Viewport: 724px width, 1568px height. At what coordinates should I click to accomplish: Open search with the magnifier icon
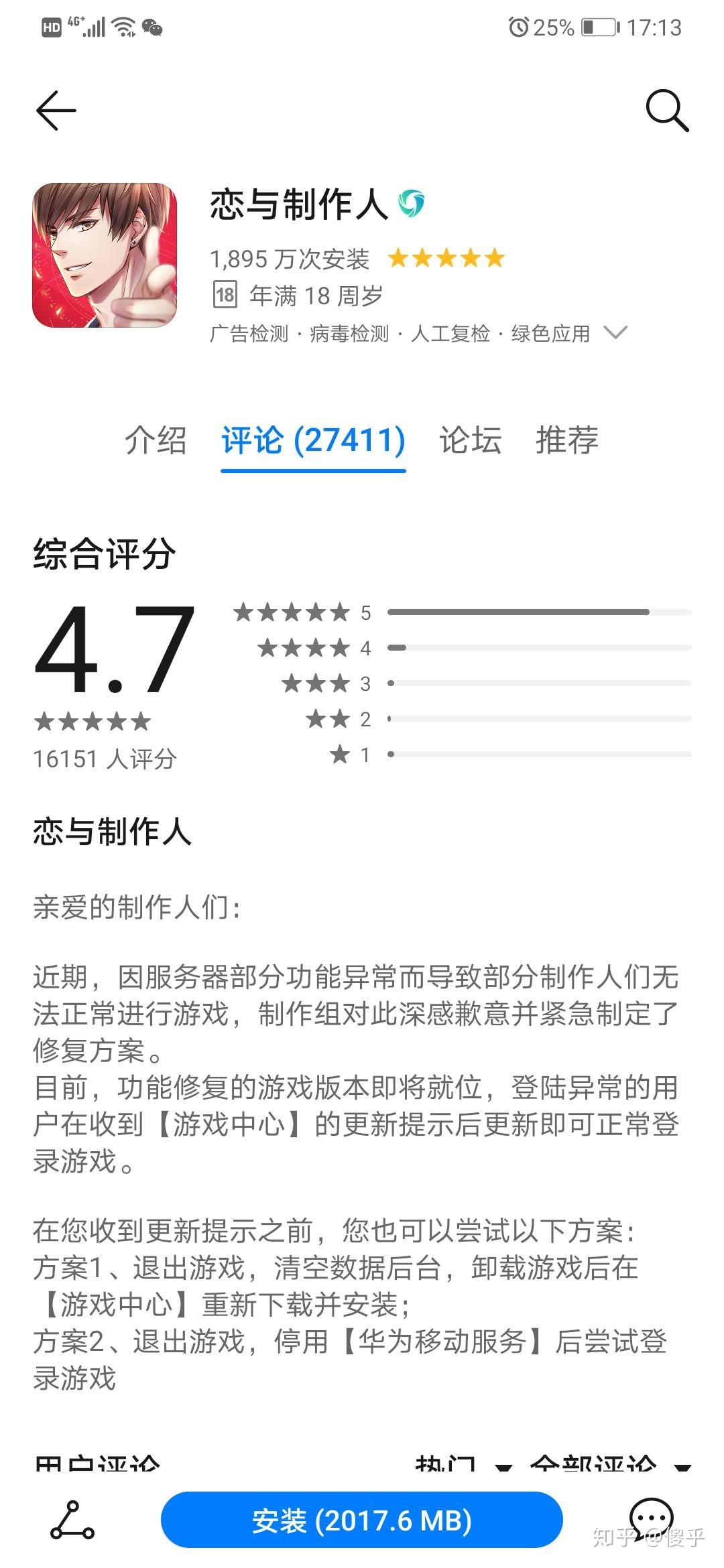pos(666,111)
